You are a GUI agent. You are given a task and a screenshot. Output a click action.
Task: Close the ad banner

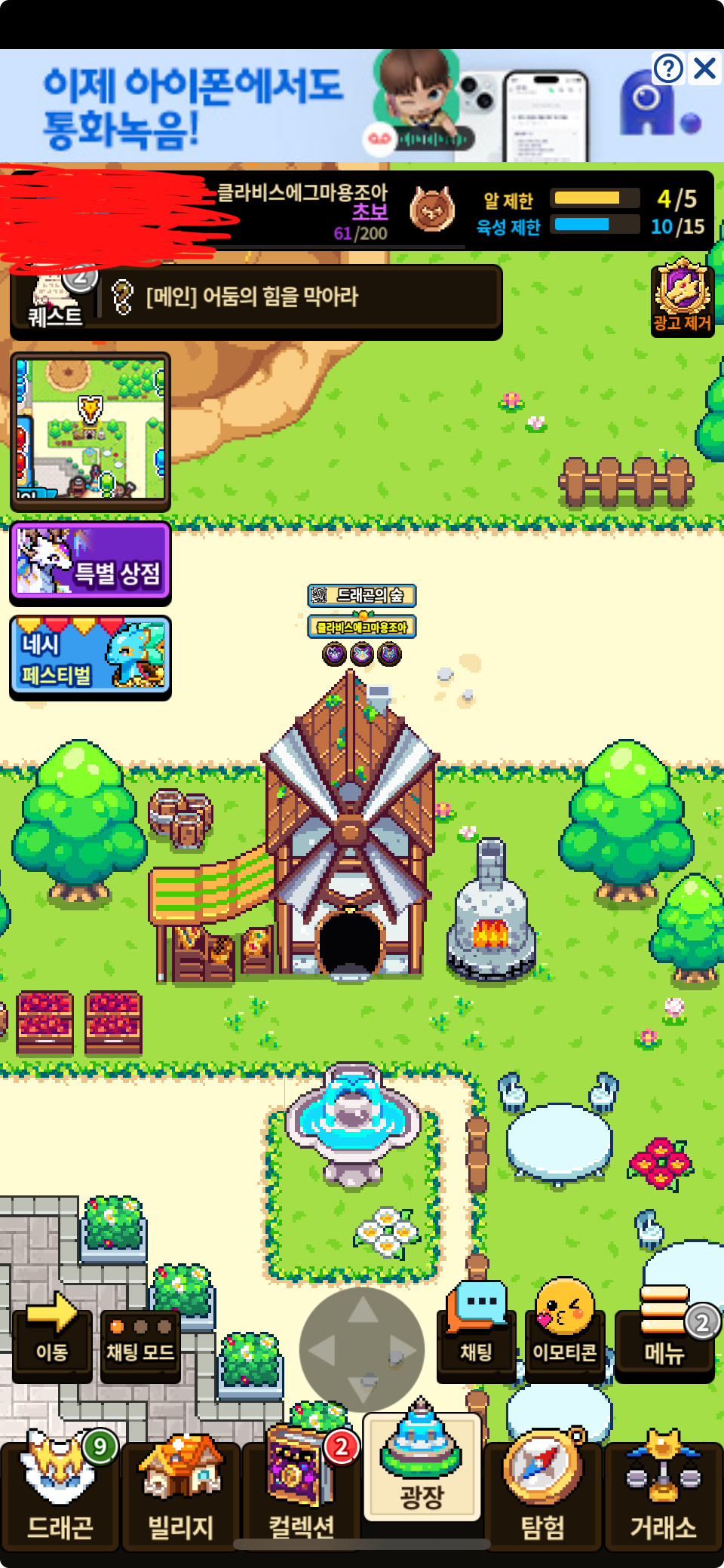click(705, 69)
